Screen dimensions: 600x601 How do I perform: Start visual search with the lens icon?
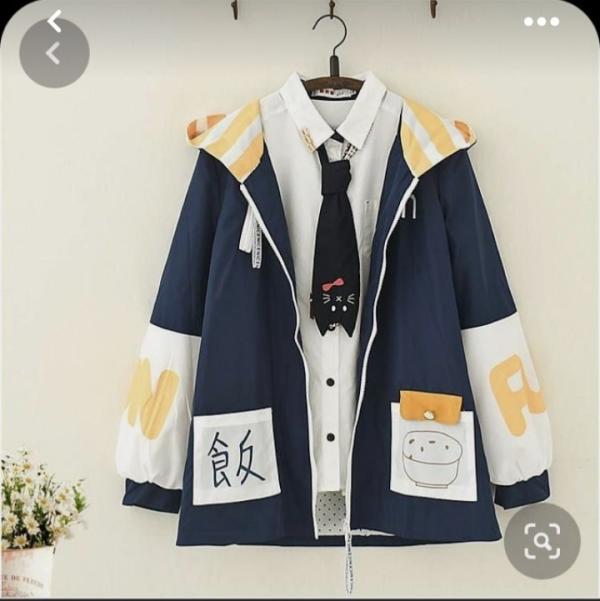(x=542, y=541)
